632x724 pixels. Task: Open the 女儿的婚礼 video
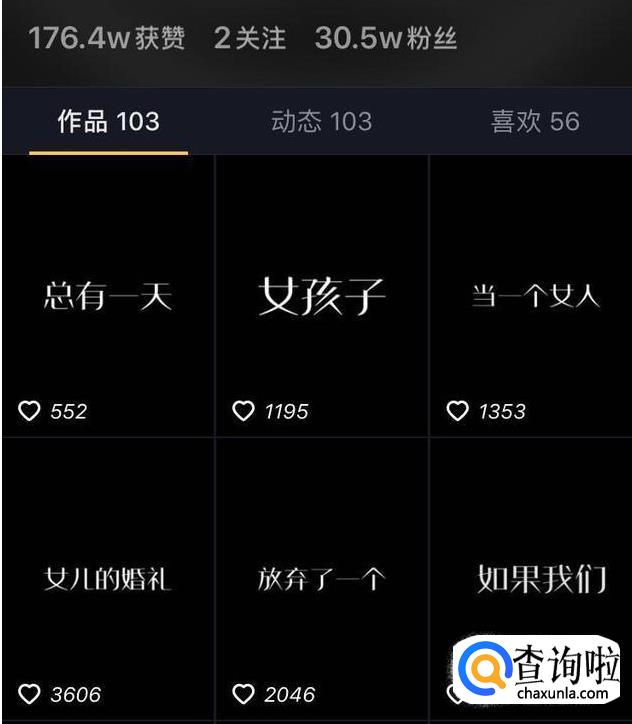(108, 579)
